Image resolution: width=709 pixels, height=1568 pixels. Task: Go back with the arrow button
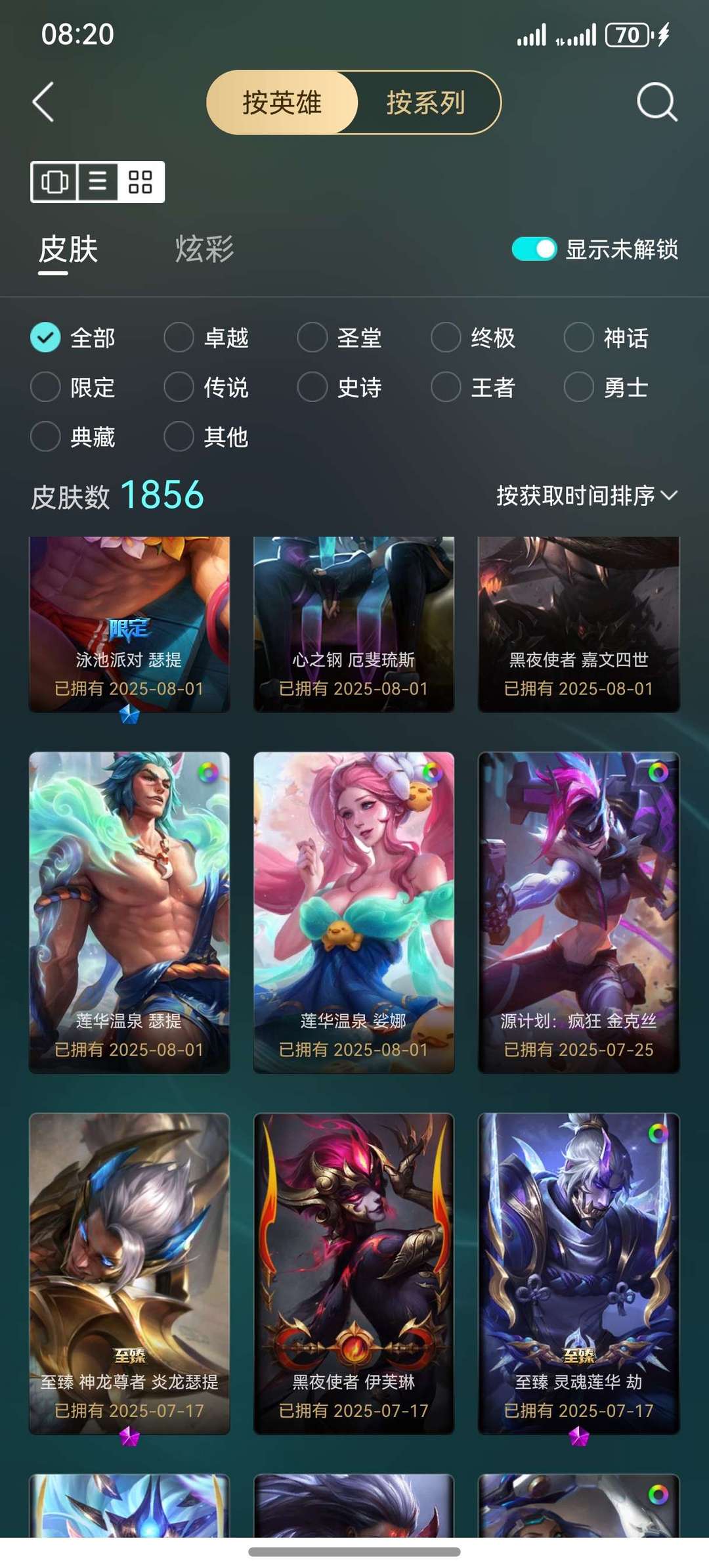pos(43,103)
